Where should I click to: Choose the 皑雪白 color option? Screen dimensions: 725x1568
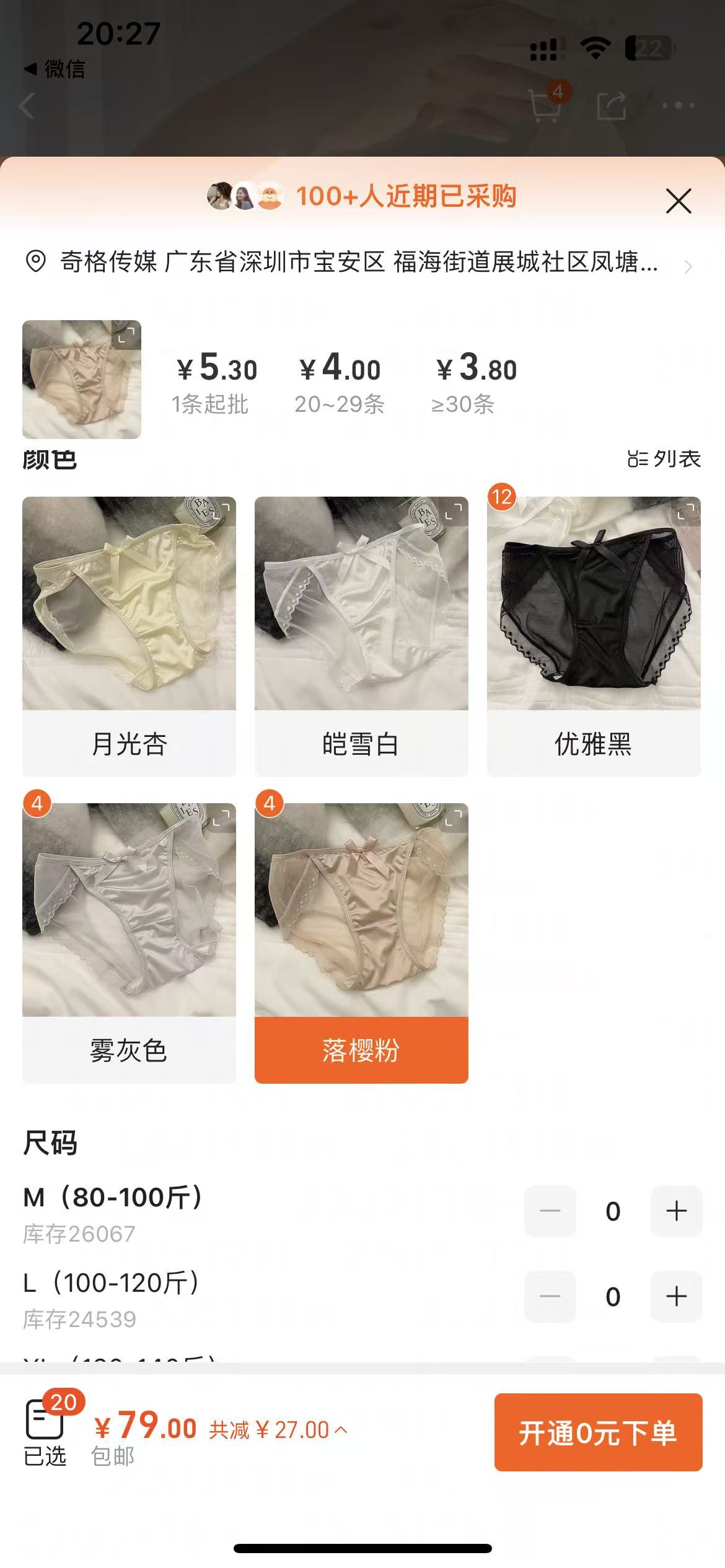pos(361,636)
